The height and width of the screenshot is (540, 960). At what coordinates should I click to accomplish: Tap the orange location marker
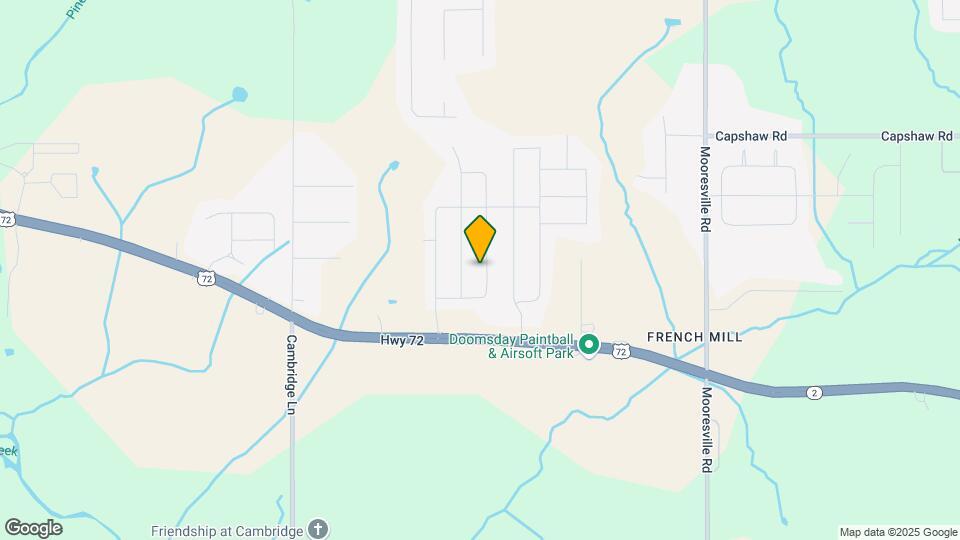(480, 238)
